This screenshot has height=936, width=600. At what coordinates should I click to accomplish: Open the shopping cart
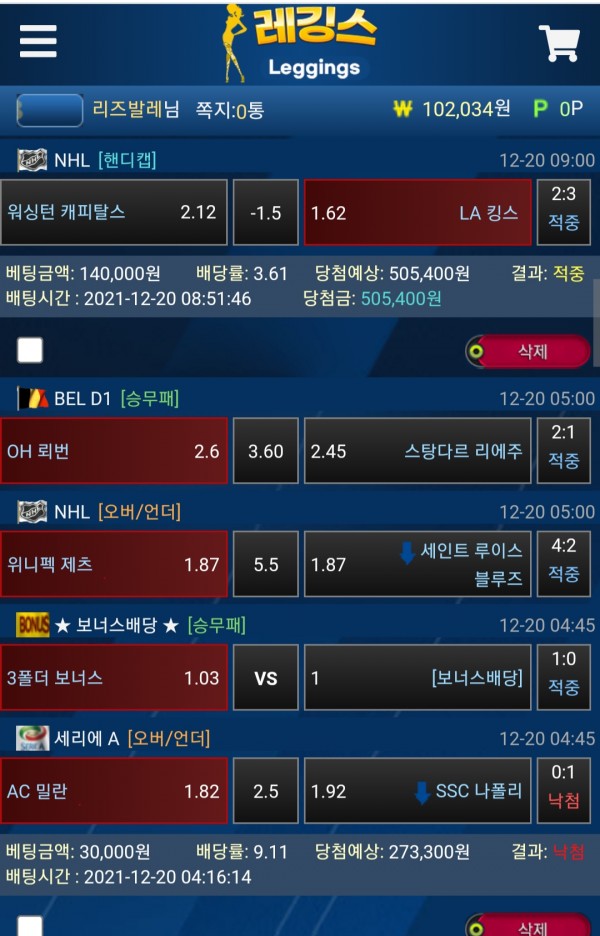tap(559, 43)
